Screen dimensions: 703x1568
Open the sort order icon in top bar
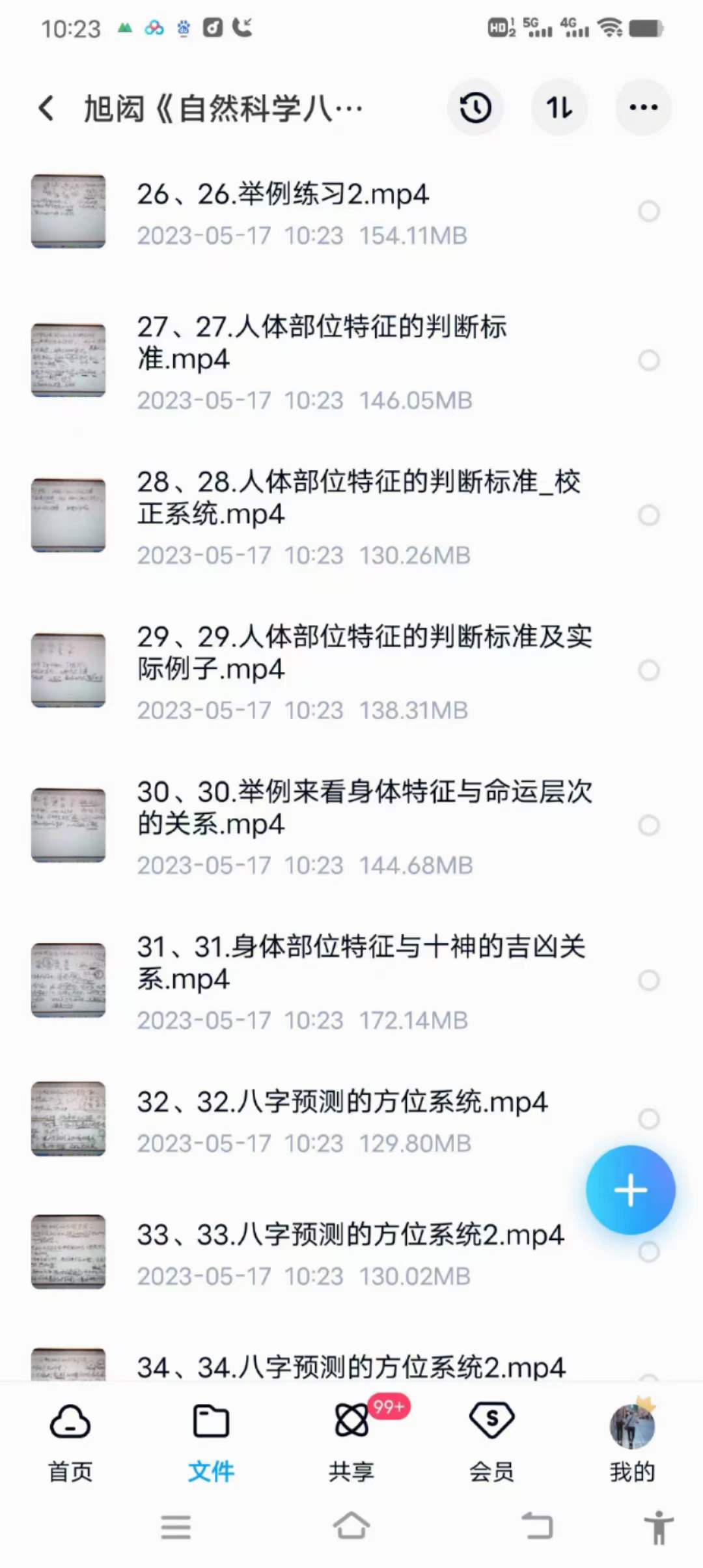[x=559, y=107]
